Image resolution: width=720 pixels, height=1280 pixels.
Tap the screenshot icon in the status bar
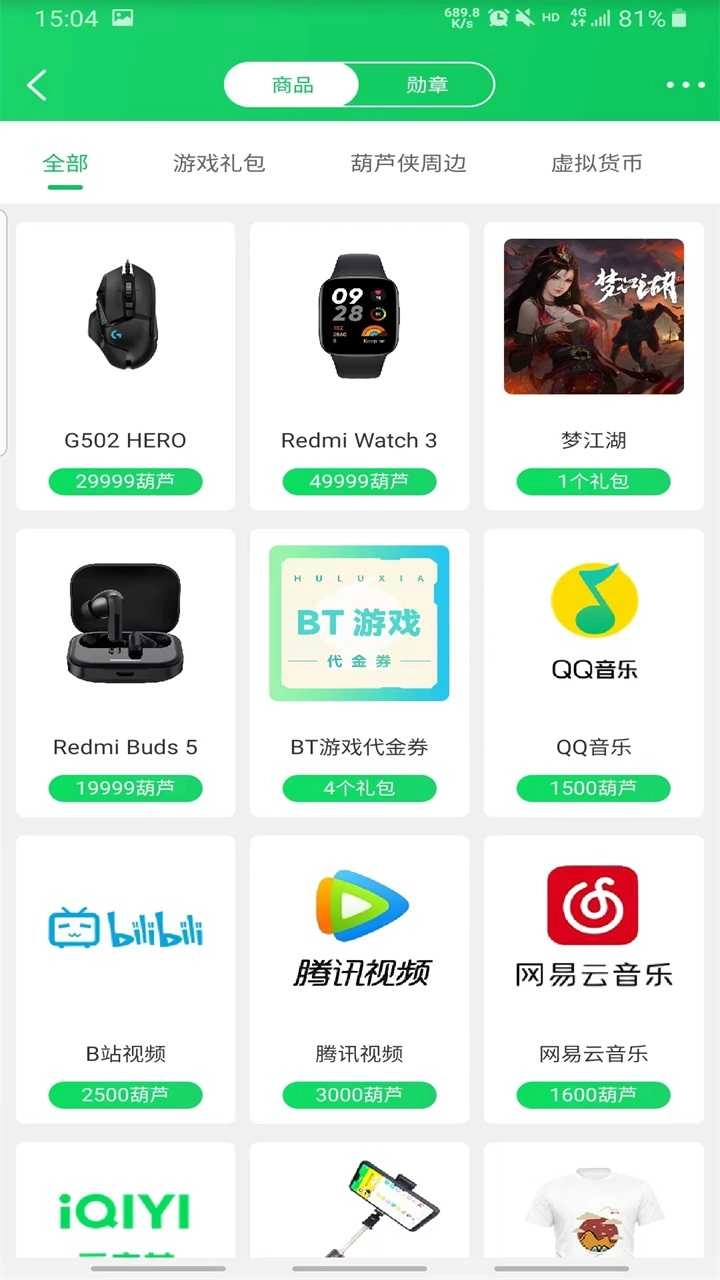tap(122, 18)
